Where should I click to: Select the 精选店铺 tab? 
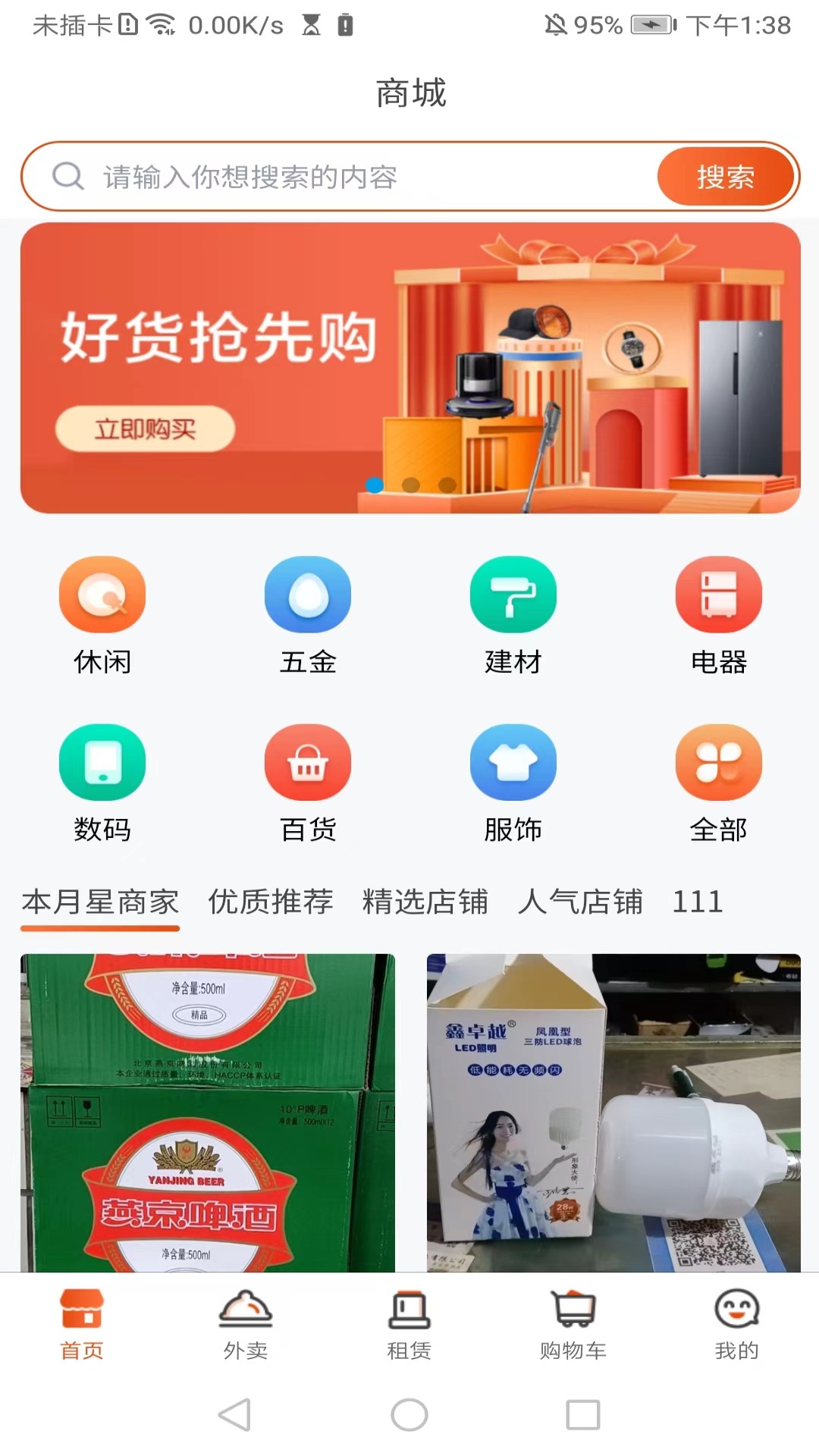coord(426,902)
